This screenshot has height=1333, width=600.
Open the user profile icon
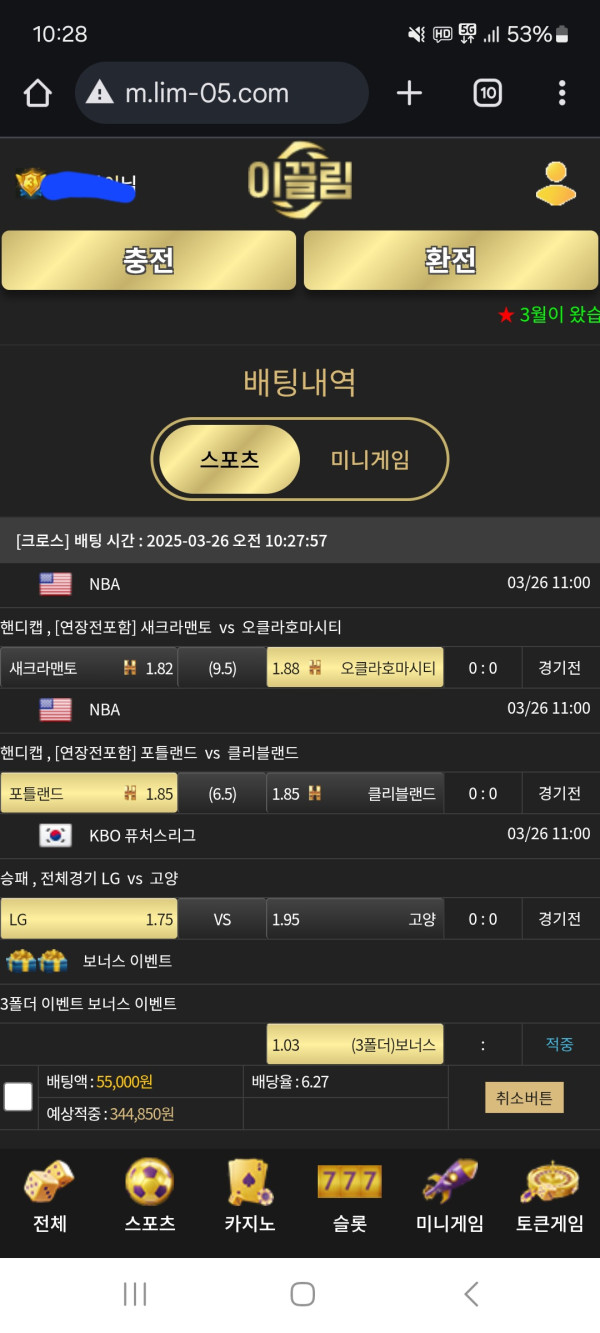(556, 183)
